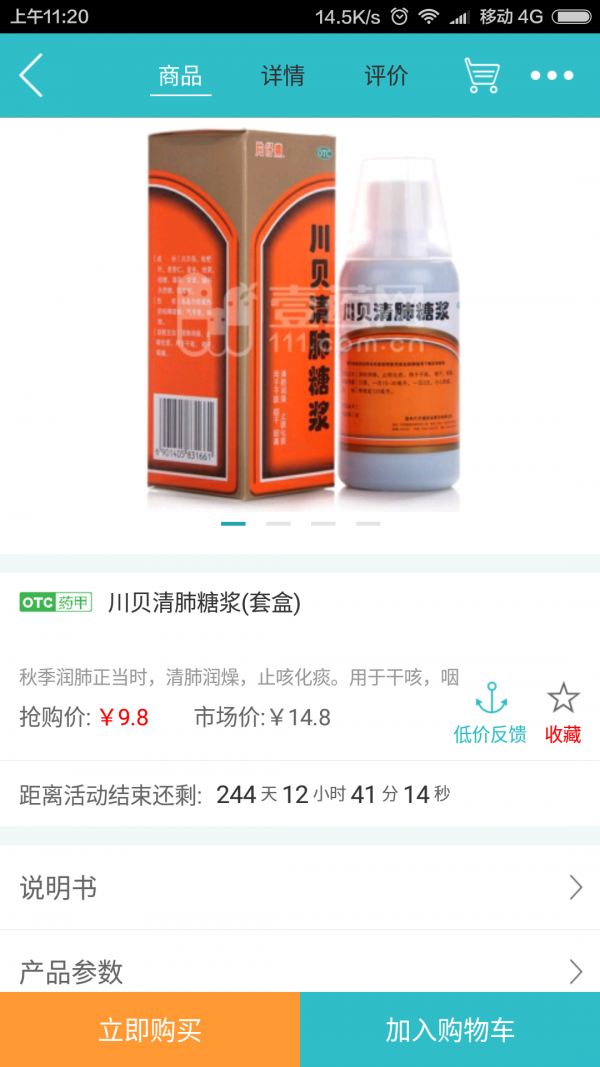Open the three-dot overflow menu

click(551, 75)
